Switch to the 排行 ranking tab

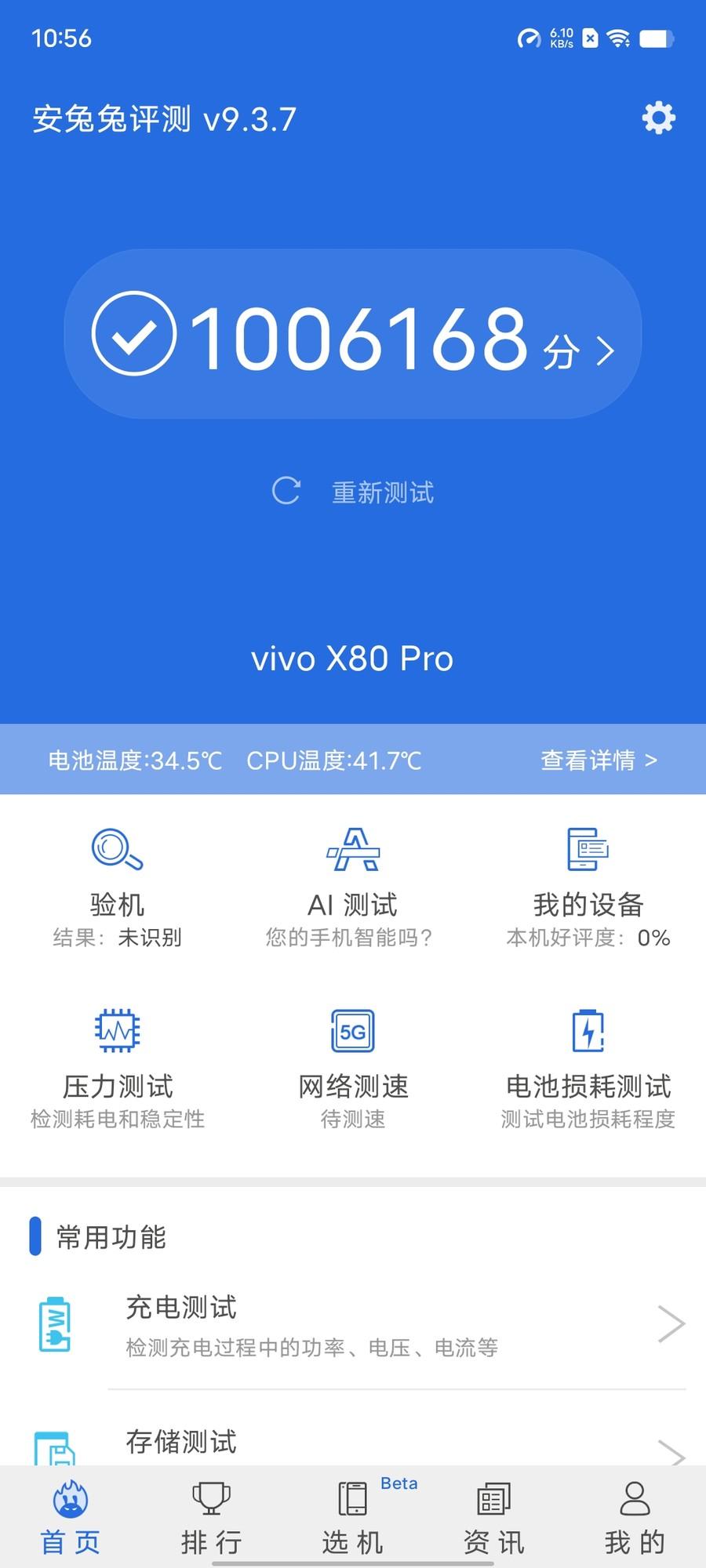(x=212, y=1518)
